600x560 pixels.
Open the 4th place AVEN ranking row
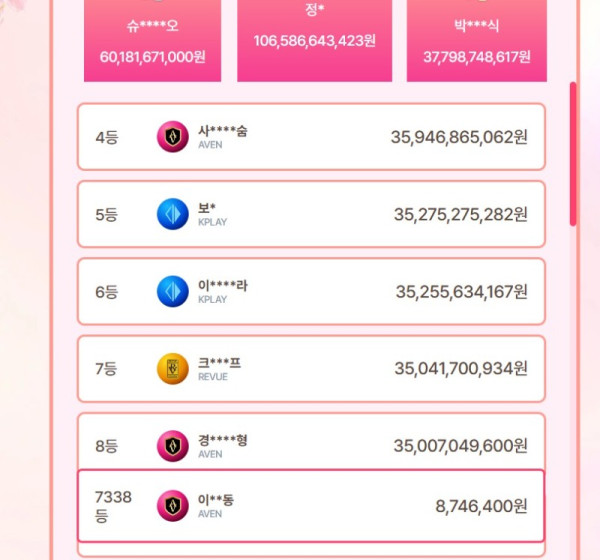311,137
